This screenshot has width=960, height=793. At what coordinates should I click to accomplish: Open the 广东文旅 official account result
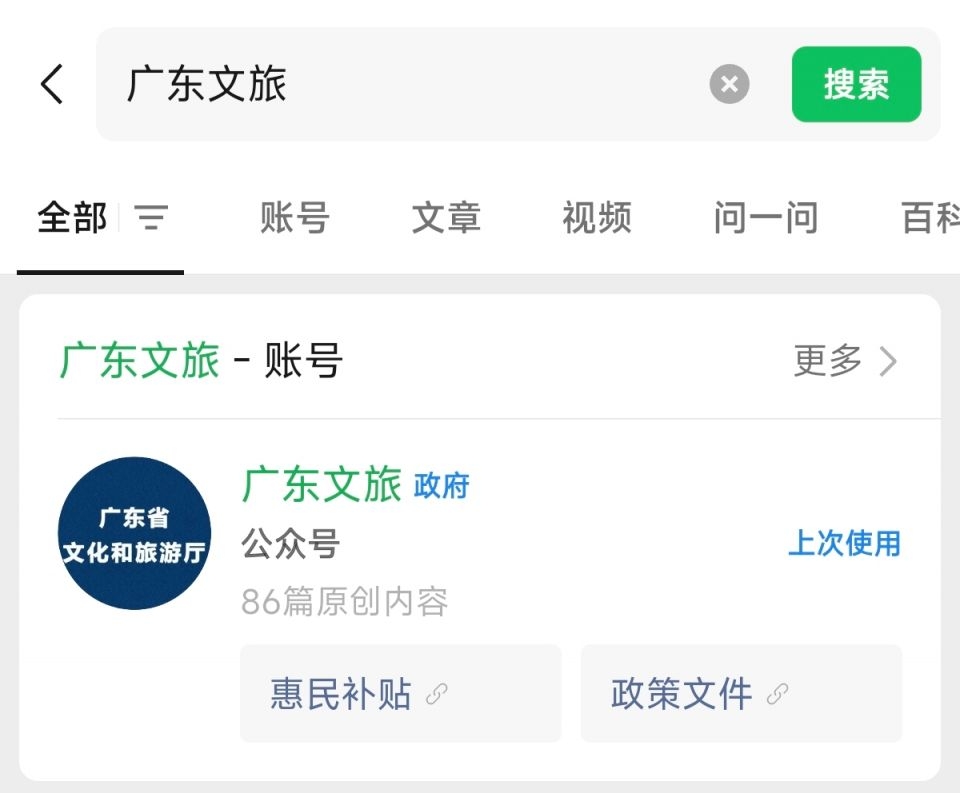pyautogui.click(x=320, y=486)
